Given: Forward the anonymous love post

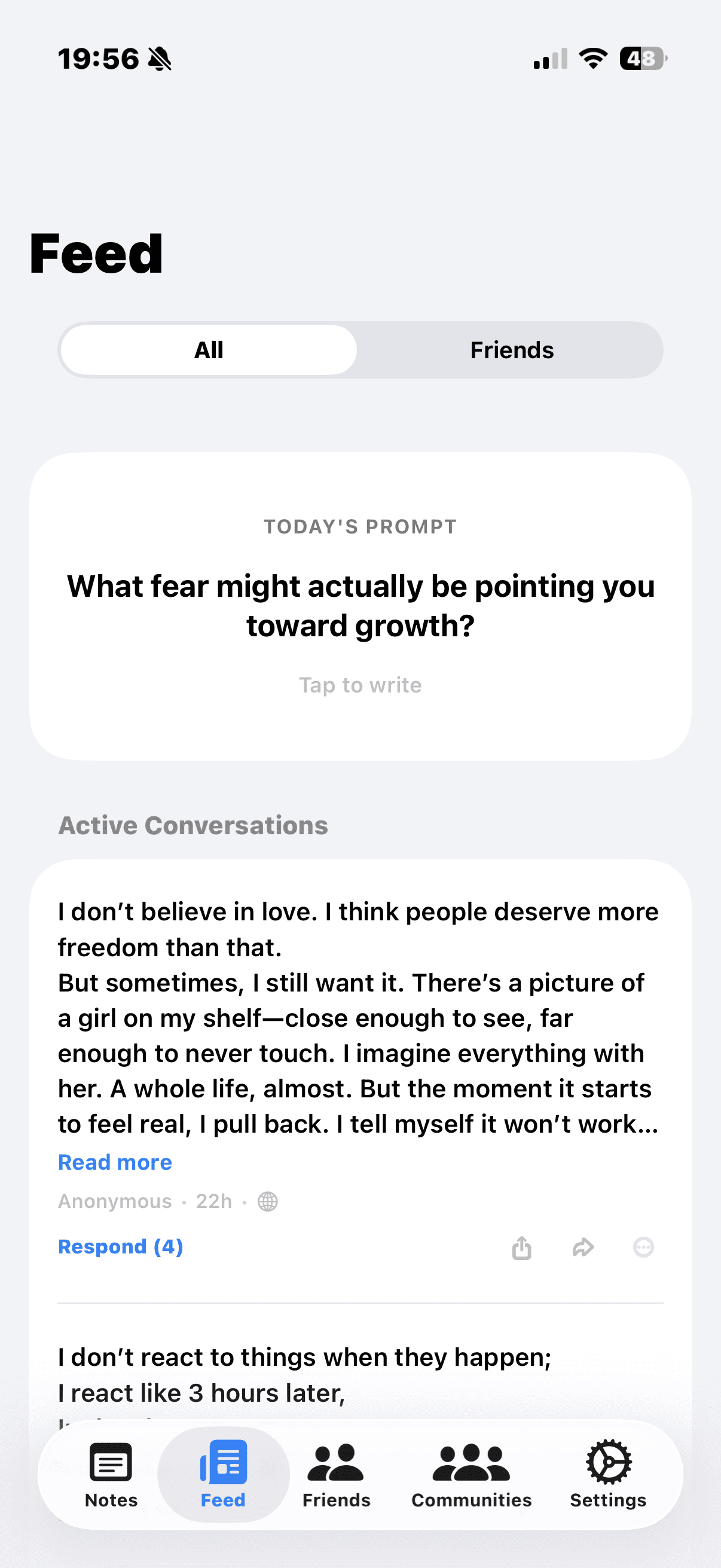Looking at the screenshot, I should click(x=583, y=1247).
